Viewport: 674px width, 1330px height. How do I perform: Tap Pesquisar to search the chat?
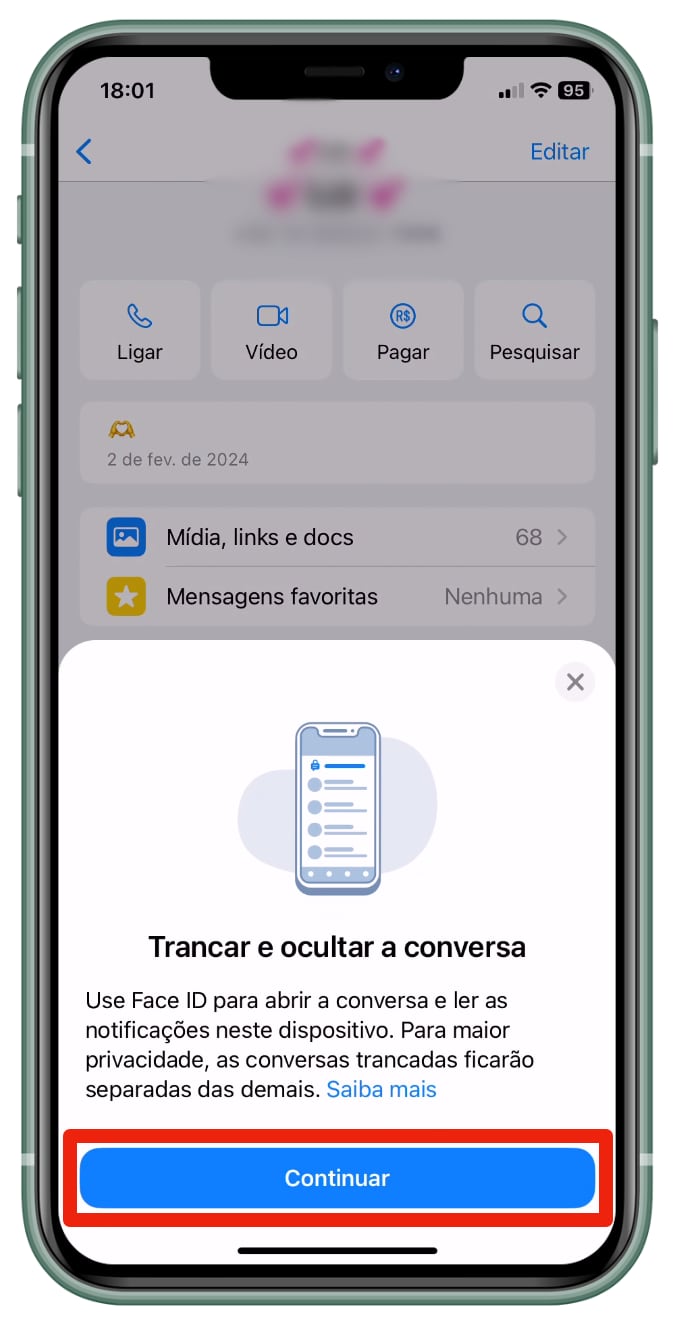(x=534, y=331)
